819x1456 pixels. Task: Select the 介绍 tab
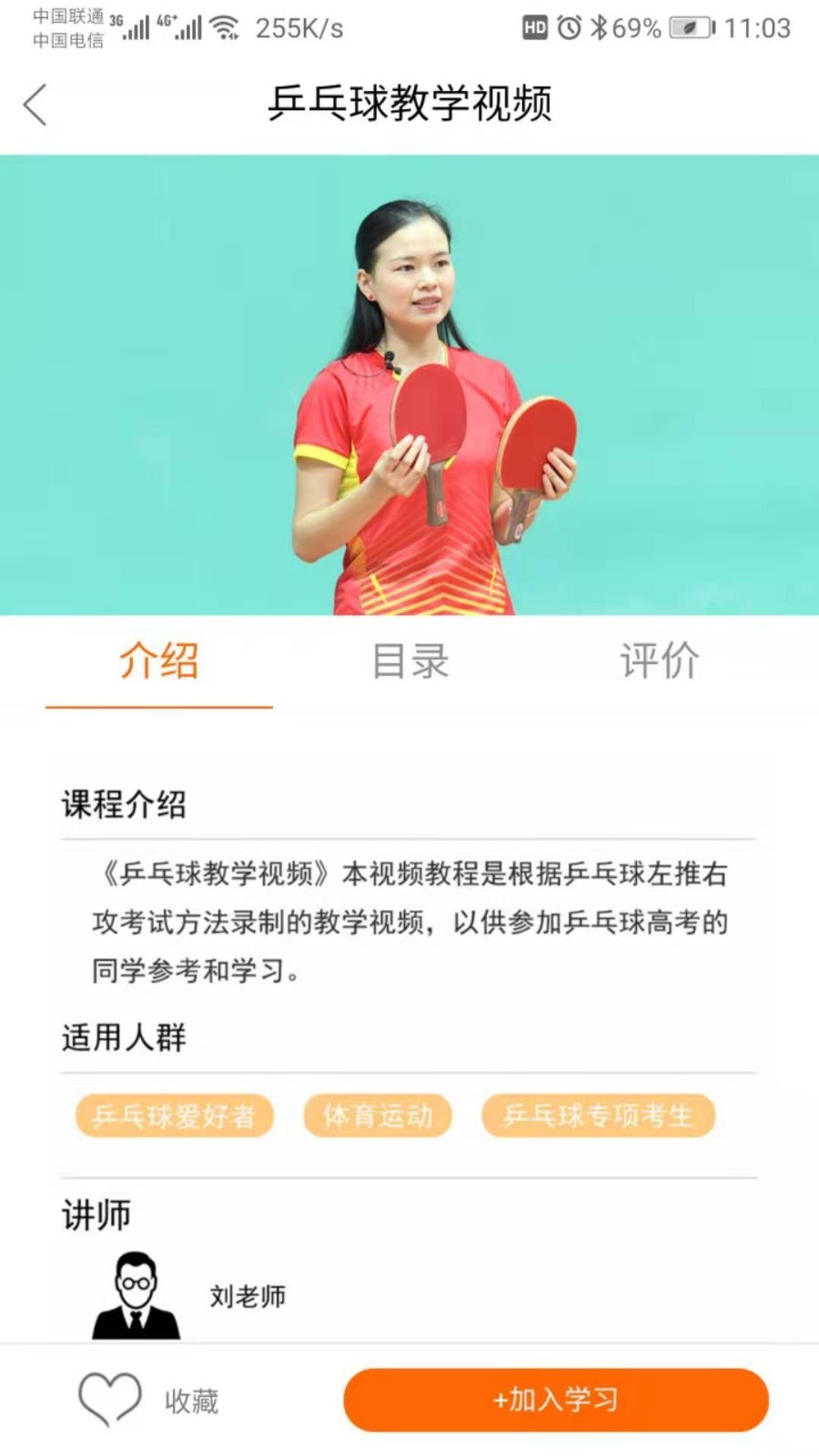point(159,662)
